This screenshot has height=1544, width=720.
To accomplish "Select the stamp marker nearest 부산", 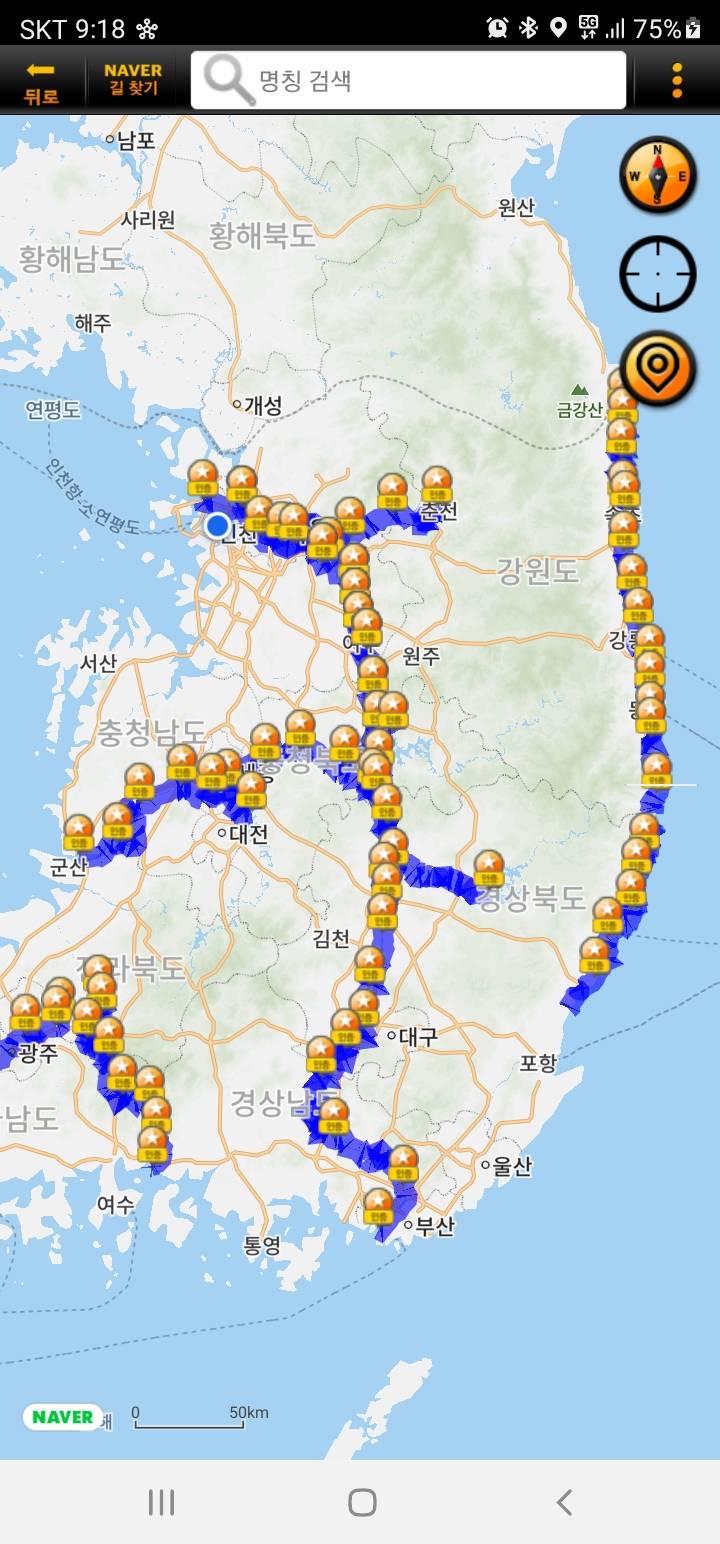I will [x=378, y=1206].
